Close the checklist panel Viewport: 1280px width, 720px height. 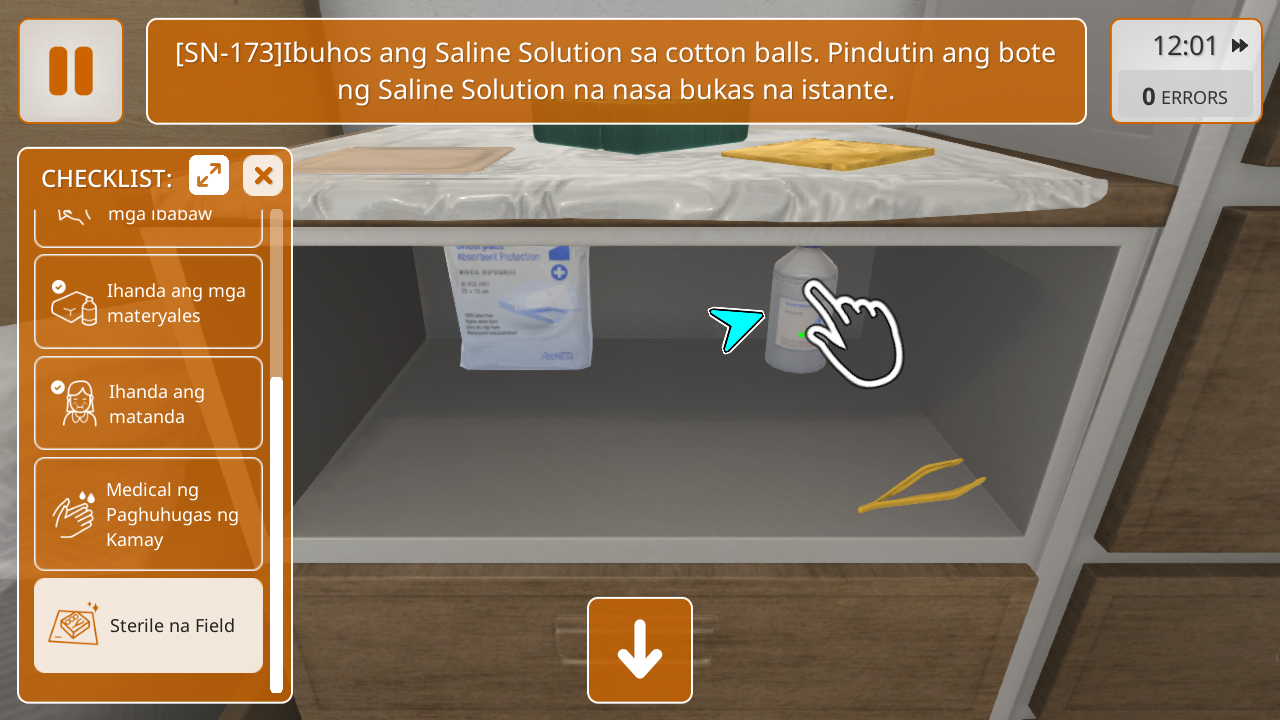tap(263, 176)
